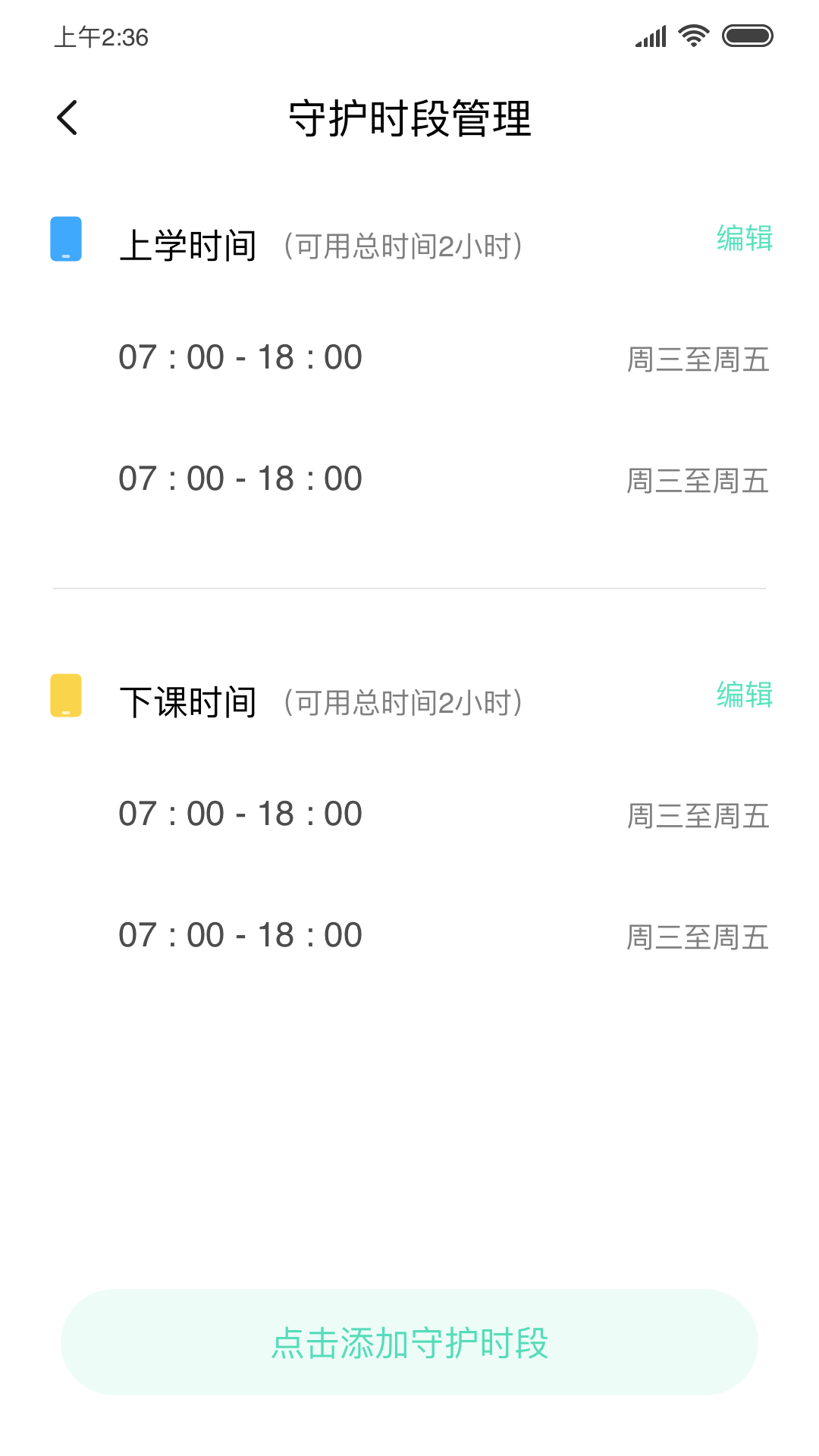Screen dimensions: 819x1456
Task: Select the first 07:00 - 18:00 under 下课时间
Action: (240, 813)
